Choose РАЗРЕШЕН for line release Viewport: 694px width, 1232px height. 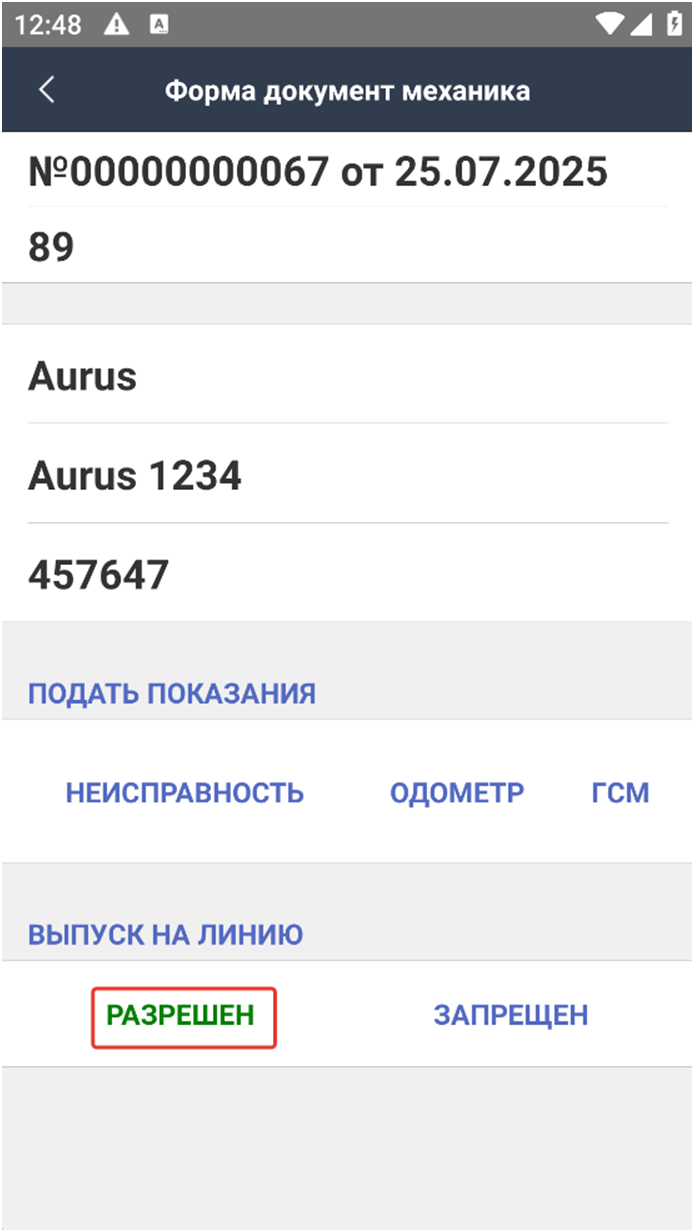point(183,1016)
